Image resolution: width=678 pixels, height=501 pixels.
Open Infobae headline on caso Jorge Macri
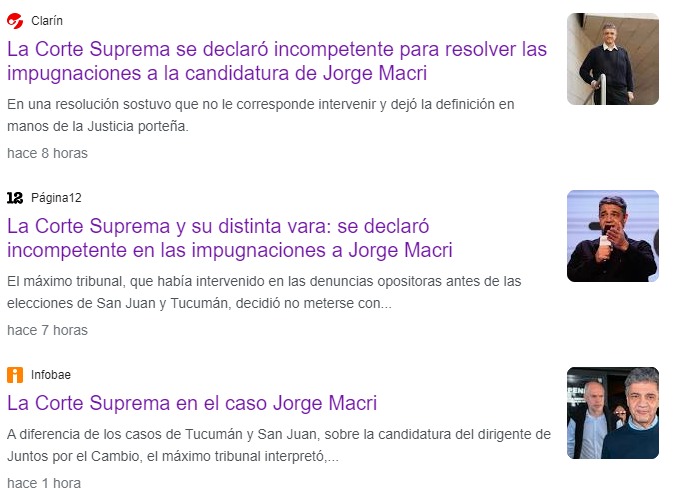pyautogui.click(x=192, y=403)
